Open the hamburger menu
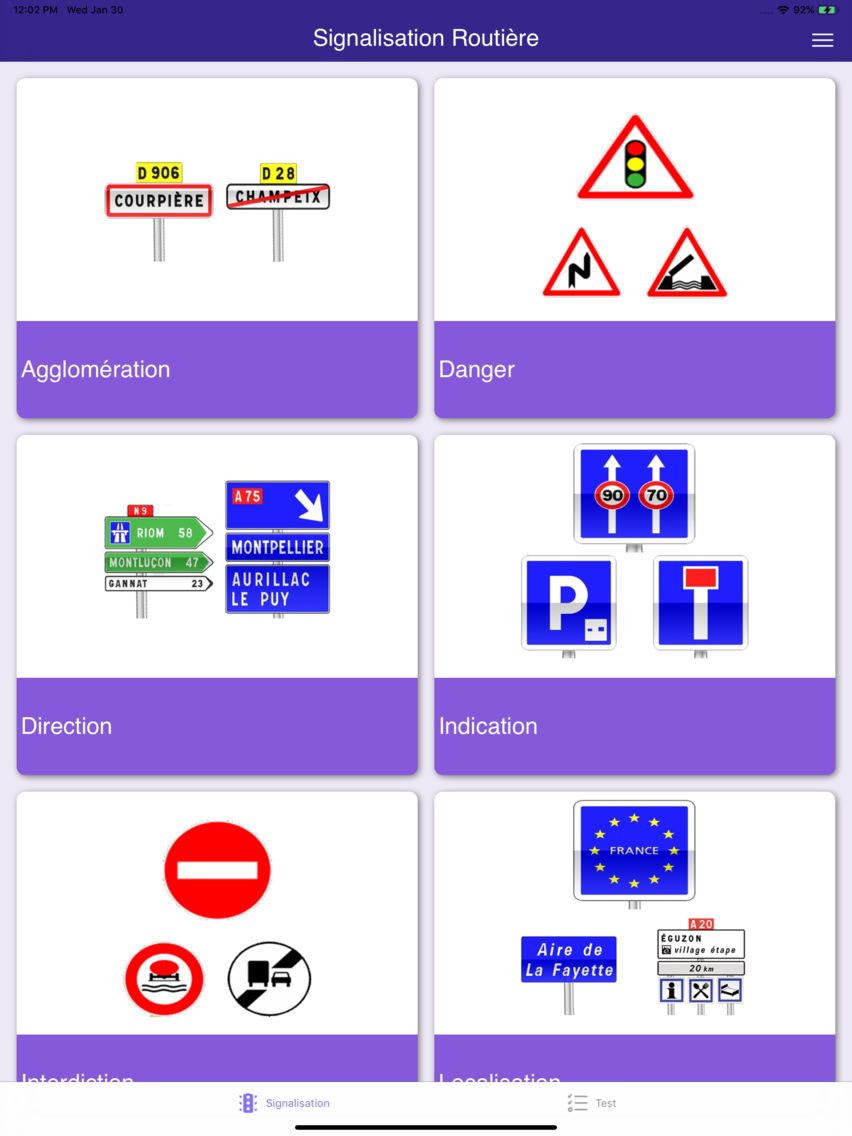The height and width of the screenshot is (1136, 852). pyautogui.click(x=822, y=40)
